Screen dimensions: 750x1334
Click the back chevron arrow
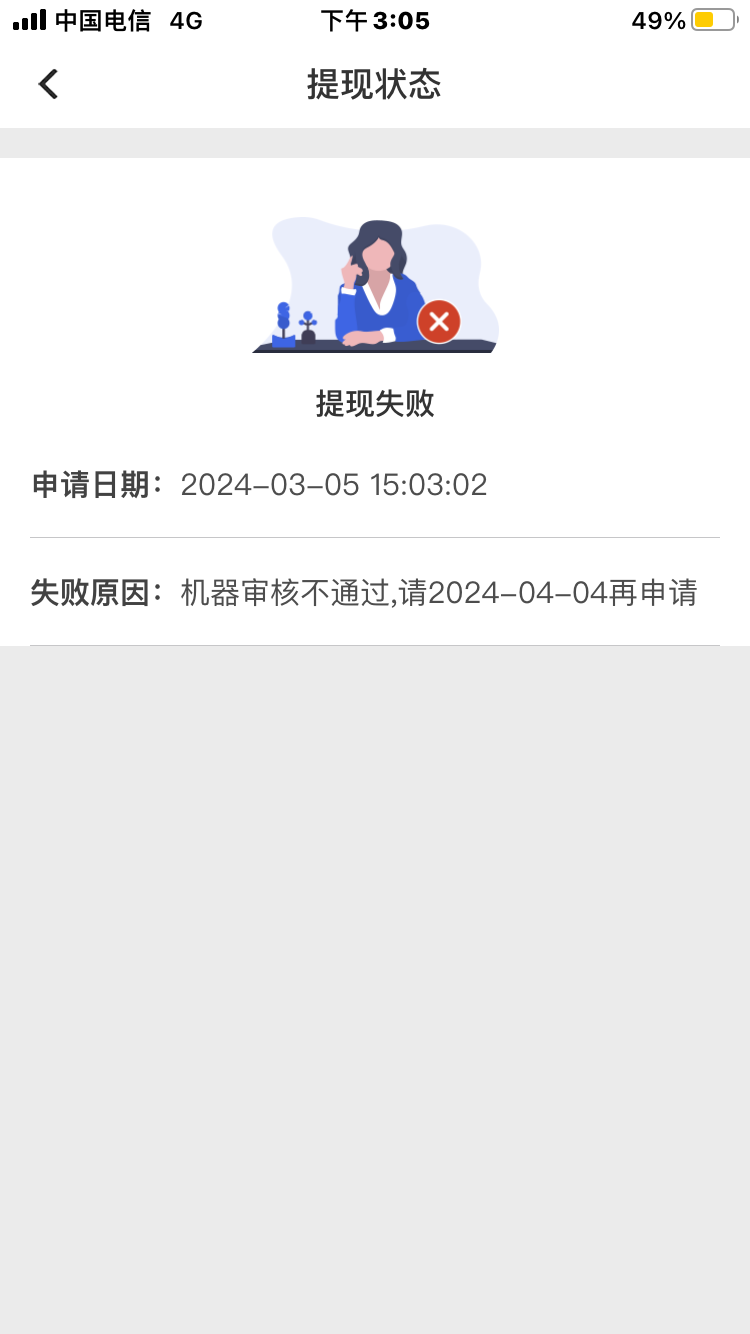pyautogui.click(x=47, y=84)
